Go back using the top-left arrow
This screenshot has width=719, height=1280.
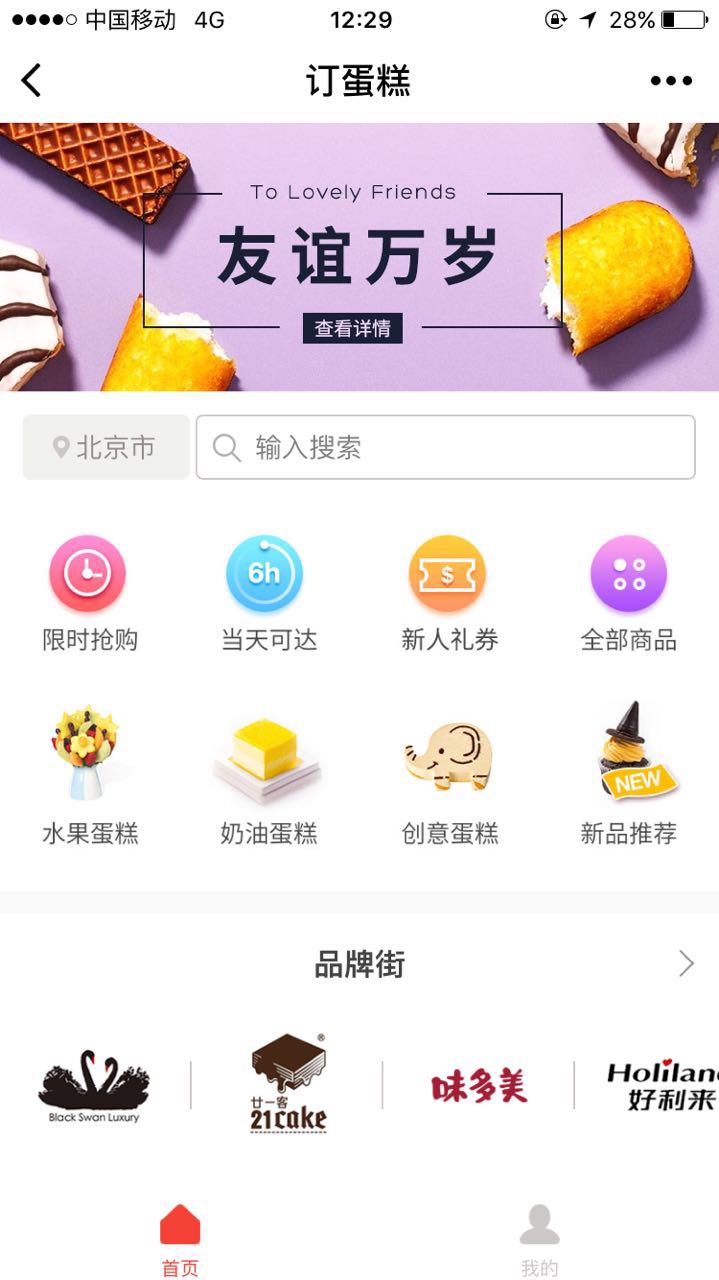click(x=32, y=80)
